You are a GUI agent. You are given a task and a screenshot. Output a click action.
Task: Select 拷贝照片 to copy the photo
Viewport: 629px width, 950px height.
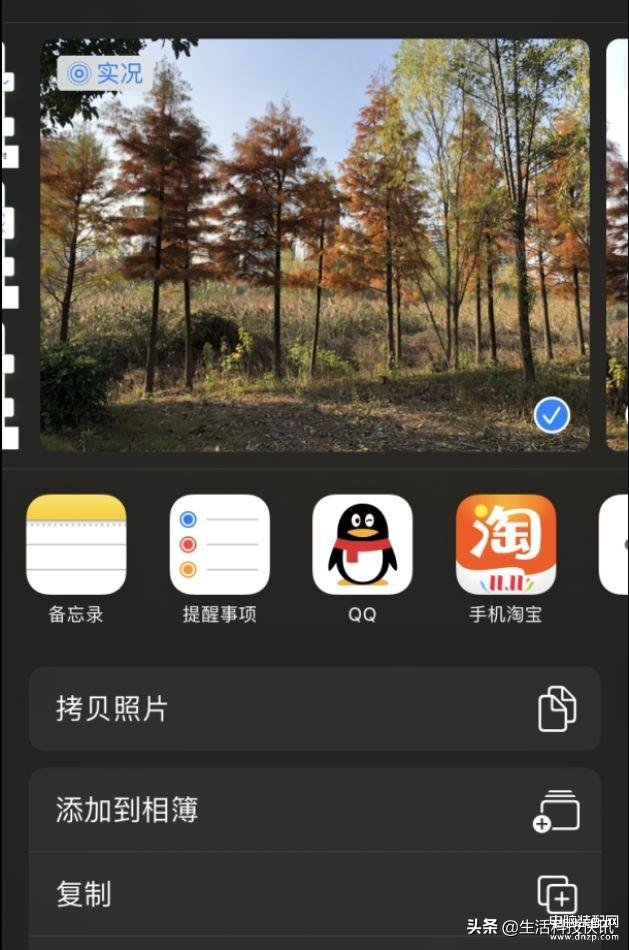click(x=314, y=709)
